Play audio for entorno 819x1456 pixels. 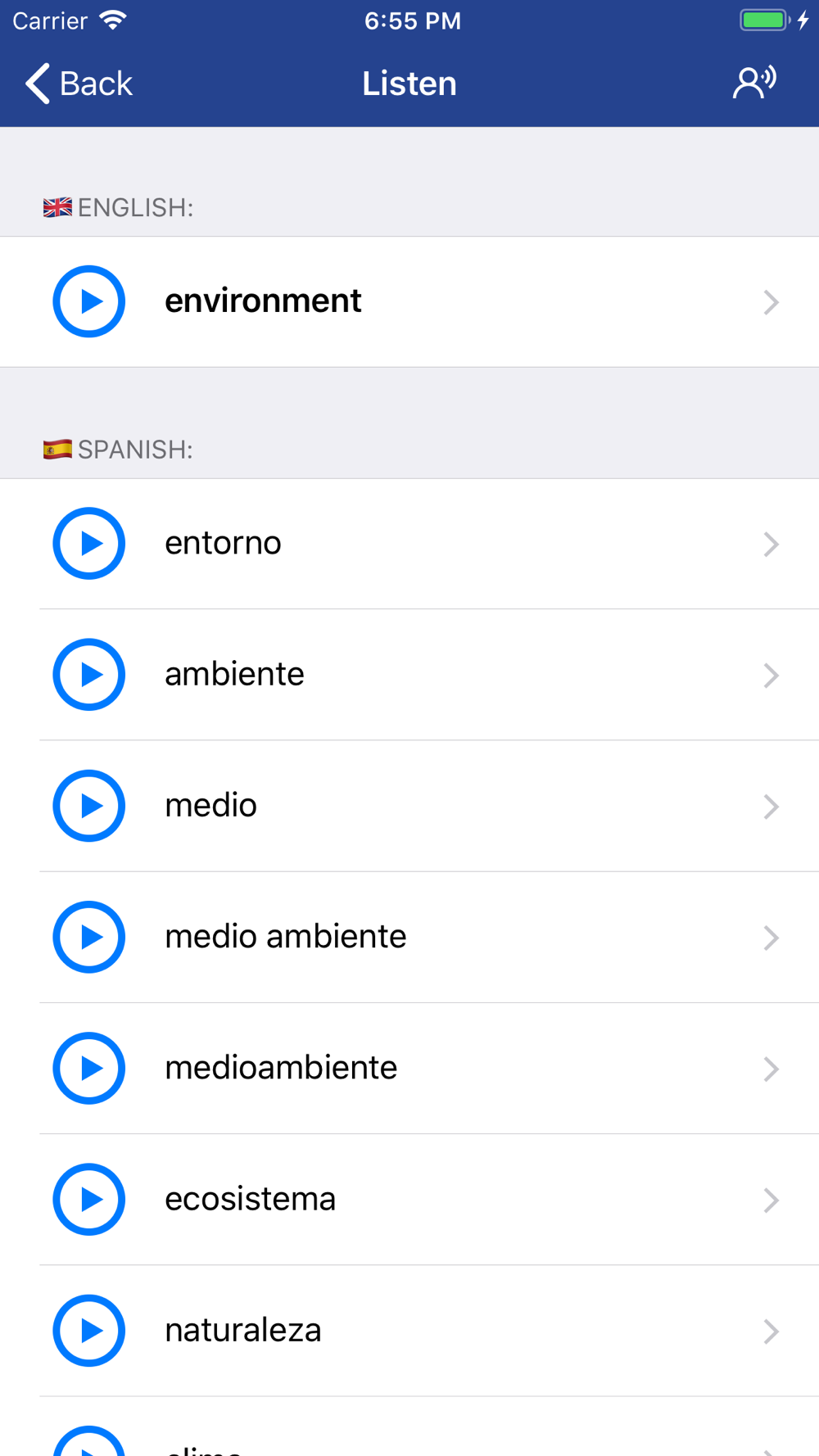coord(89,544)
